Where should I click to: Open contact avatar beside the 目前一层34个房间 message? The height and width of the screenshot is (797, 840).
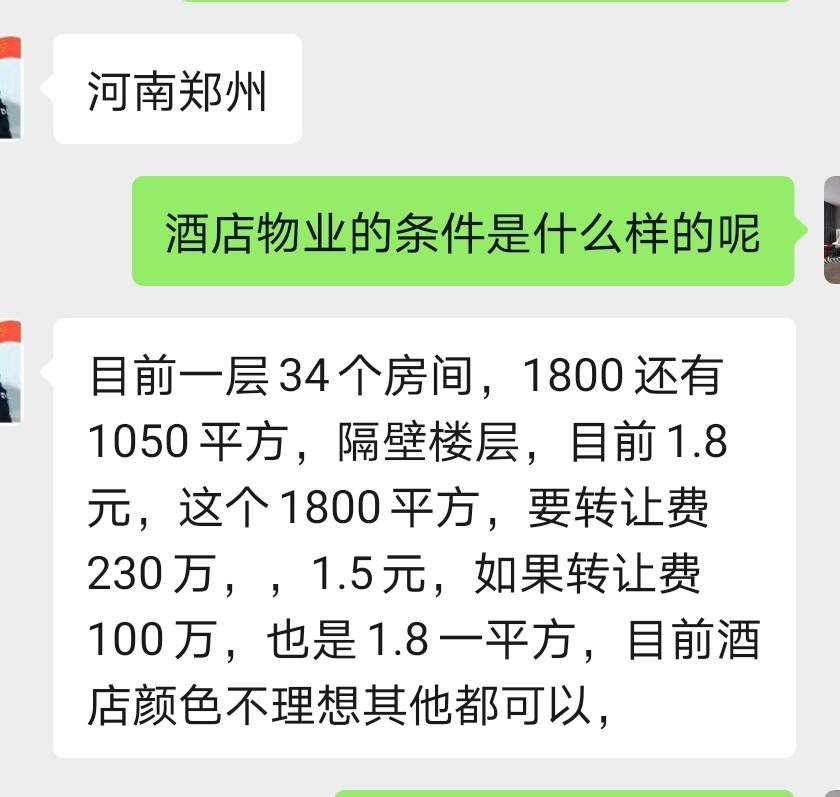(x=10, y=372)
